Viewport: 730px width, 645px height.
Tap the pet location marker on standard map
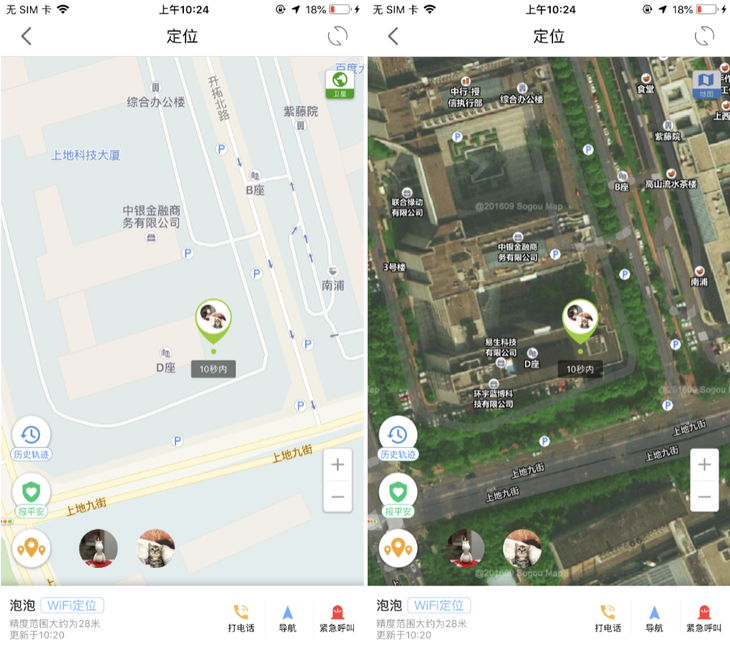[213, 322]
